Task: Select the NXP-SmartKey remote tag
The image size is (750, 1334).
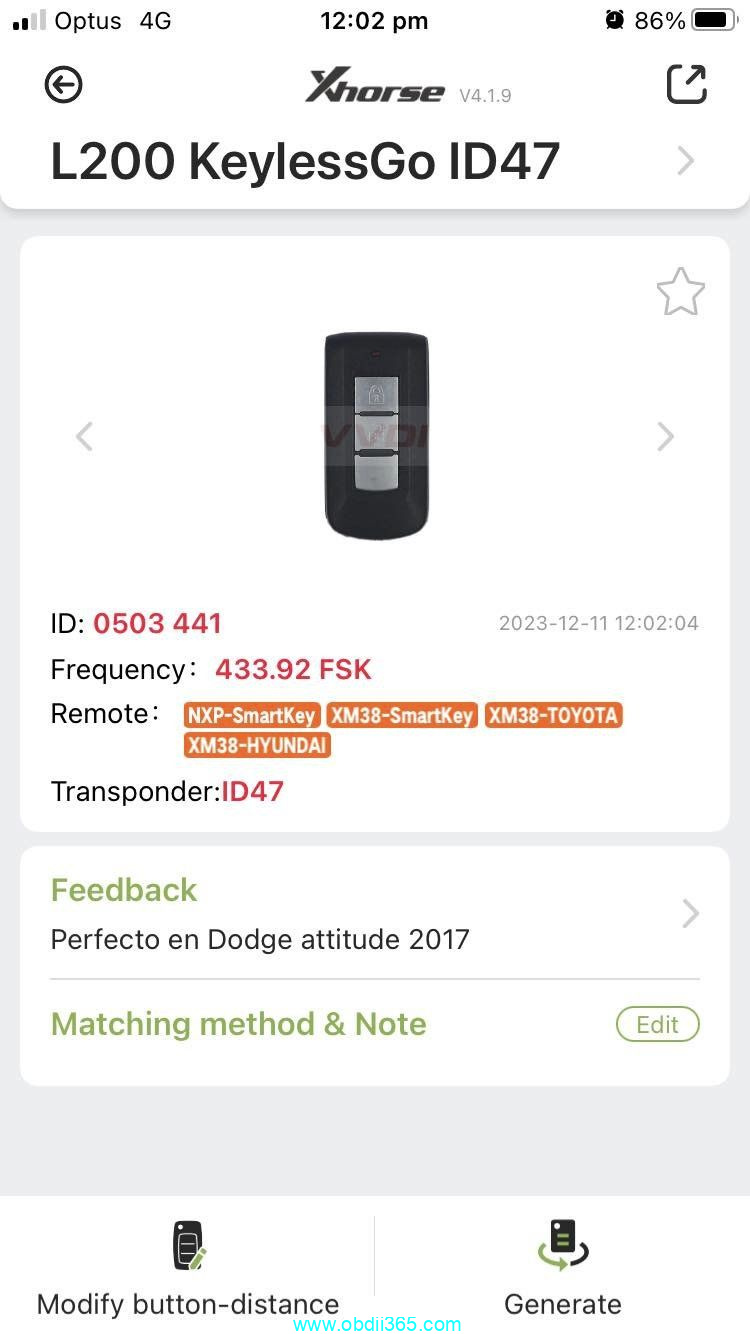Action: tap(252, 715)
